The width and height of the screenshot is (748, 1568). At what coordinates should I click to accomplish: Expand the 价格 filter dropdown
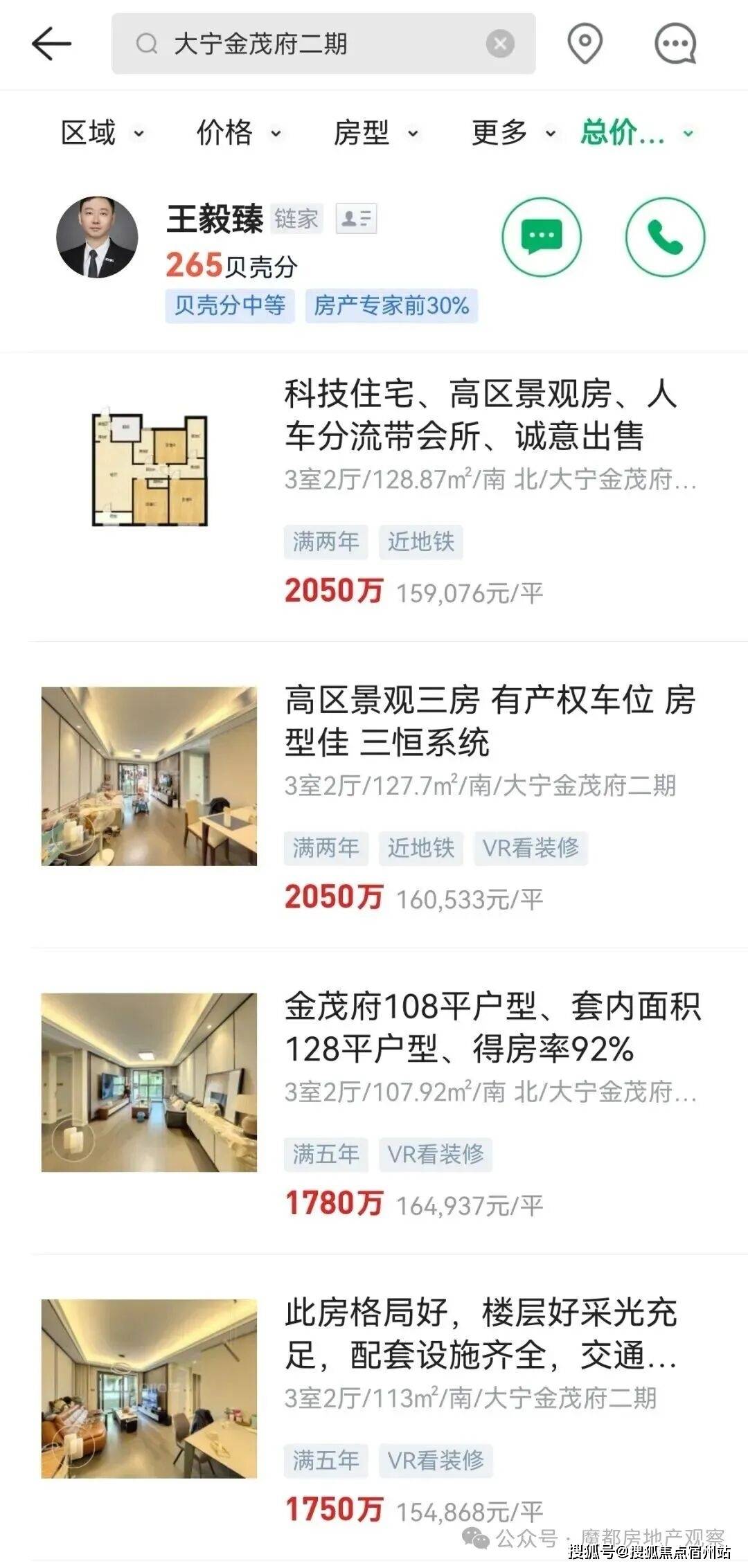238,132
